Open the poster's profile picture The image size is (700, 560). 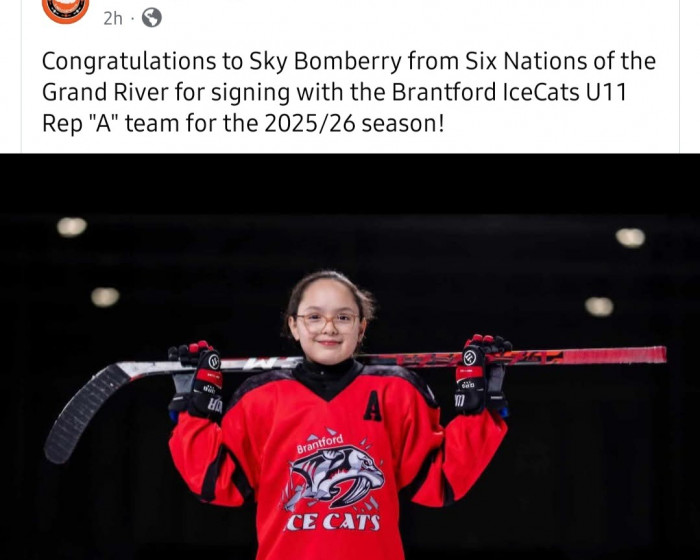65,9
